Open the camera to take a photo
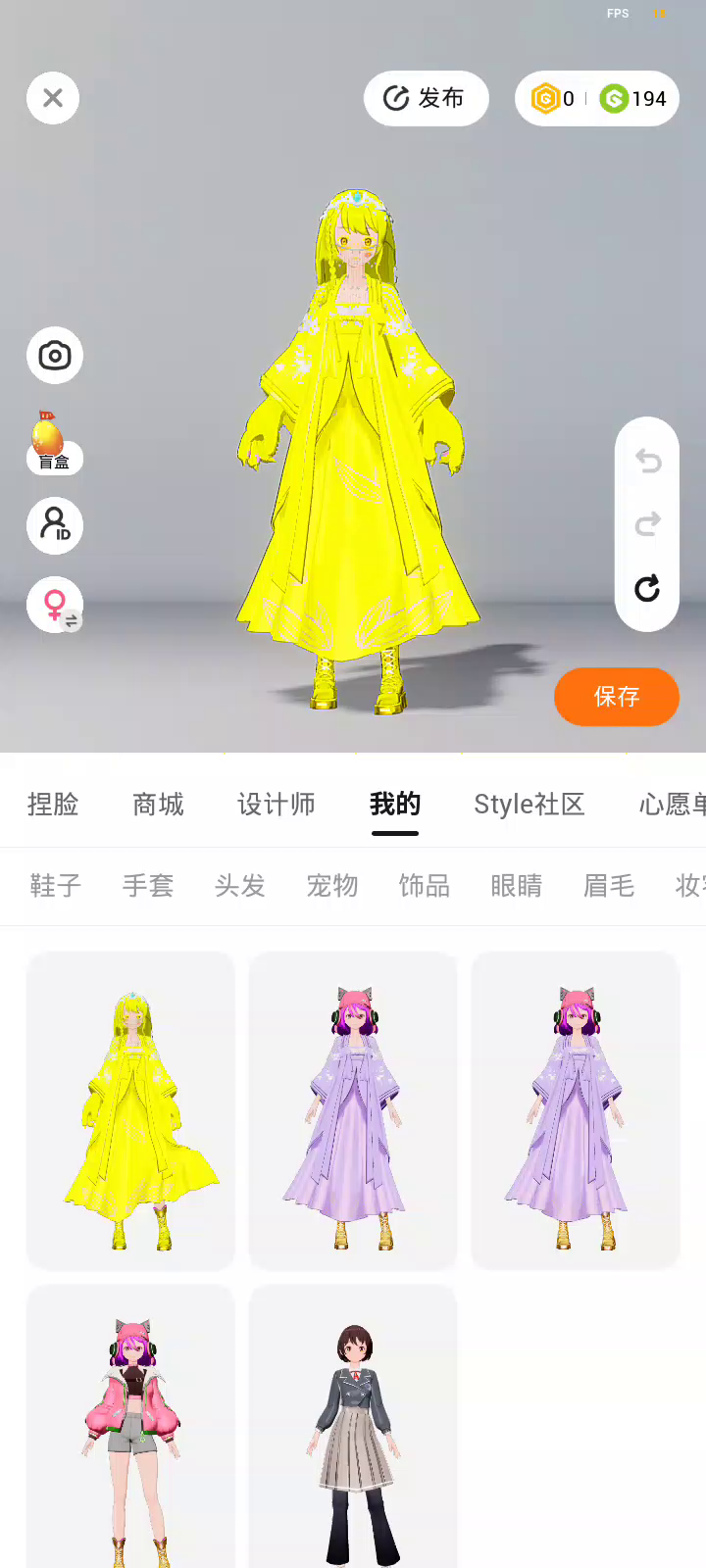This screenshot has width=706, height=1568. 55,355
